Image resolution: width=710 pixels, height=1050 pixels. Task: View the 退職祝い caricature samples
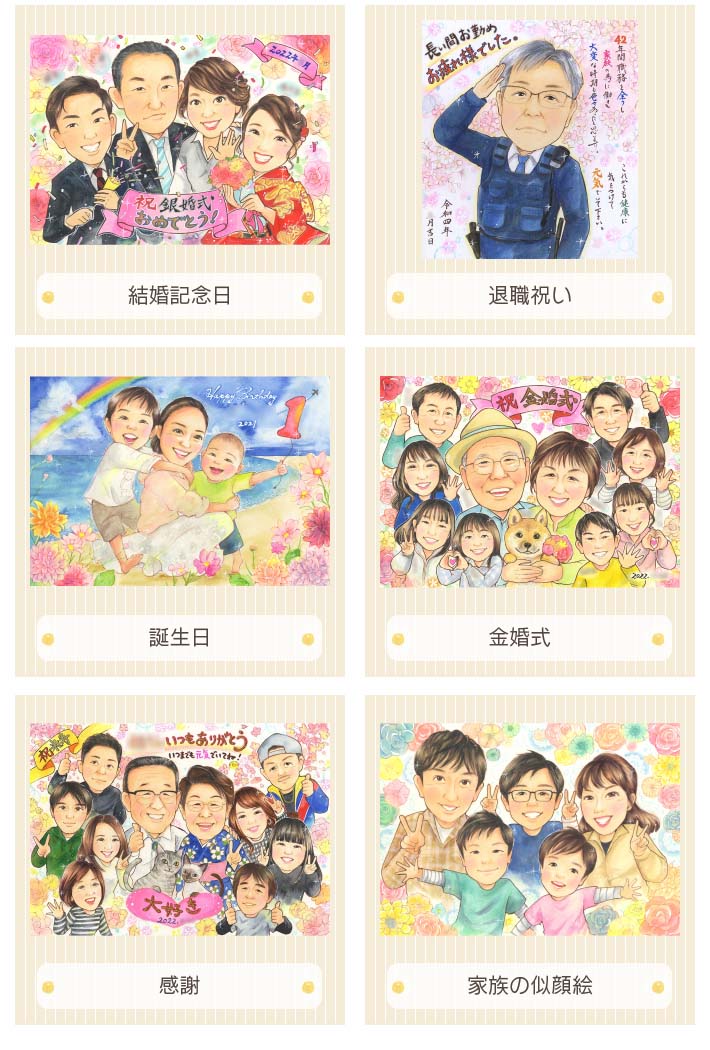click(529, 296)
